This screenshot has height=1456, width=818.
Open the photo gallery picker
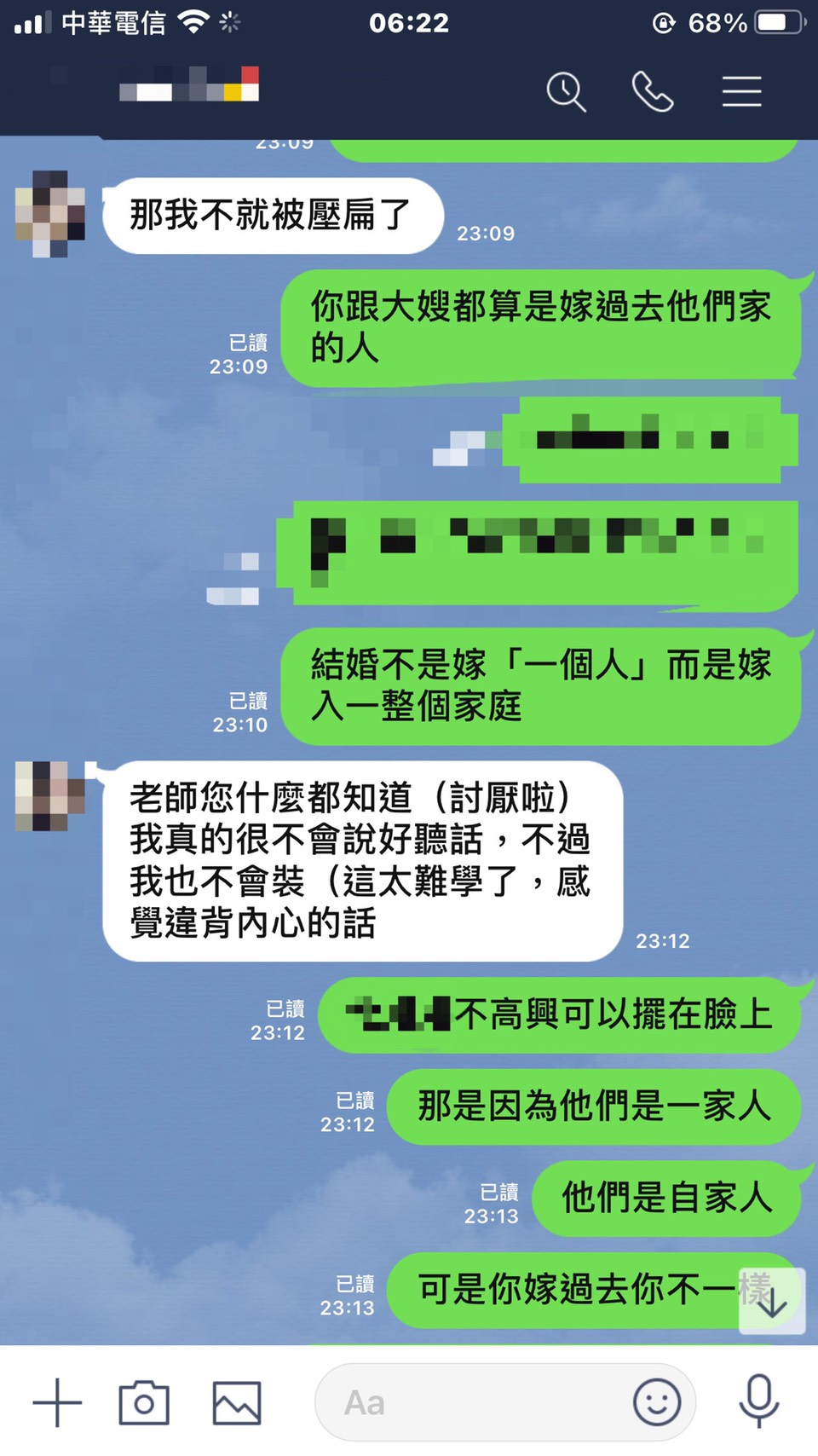237,1402
